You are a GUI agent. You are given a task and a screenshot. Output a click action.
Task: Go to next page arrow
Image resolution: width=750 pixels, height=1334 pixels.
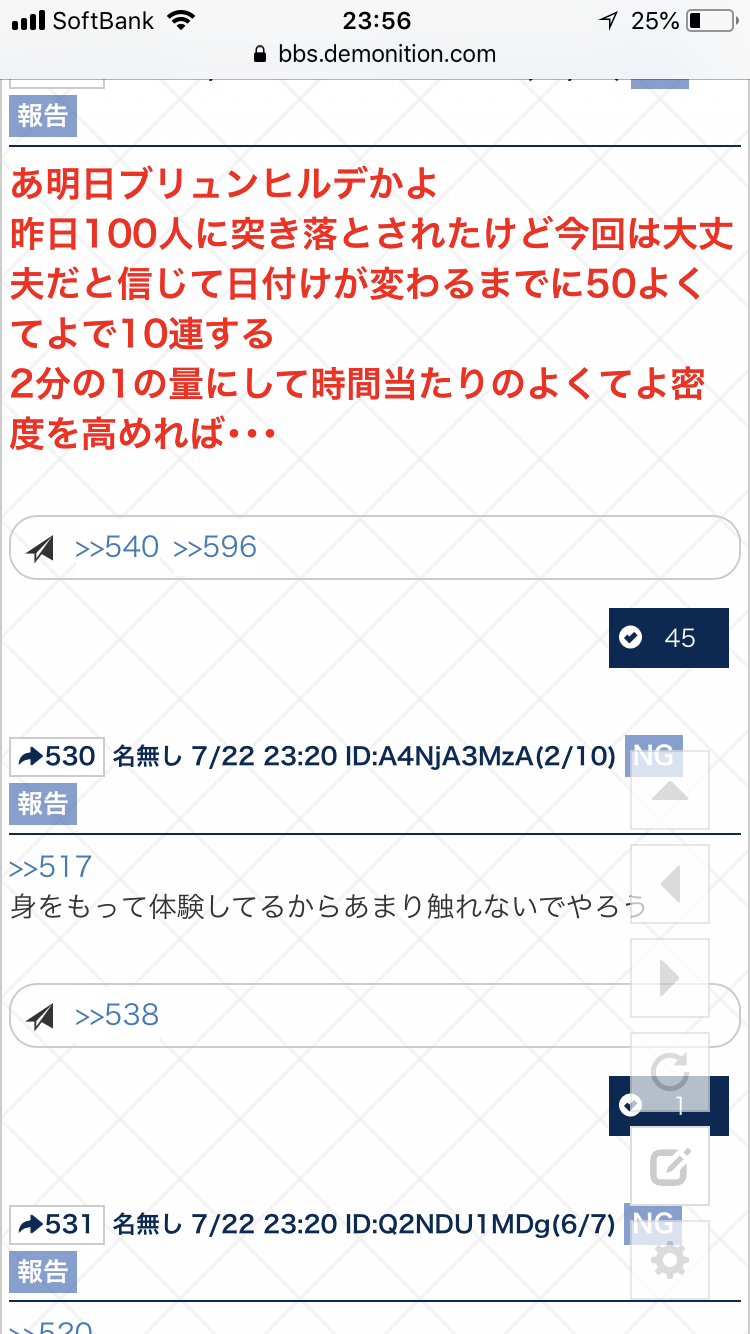[670, 978]
